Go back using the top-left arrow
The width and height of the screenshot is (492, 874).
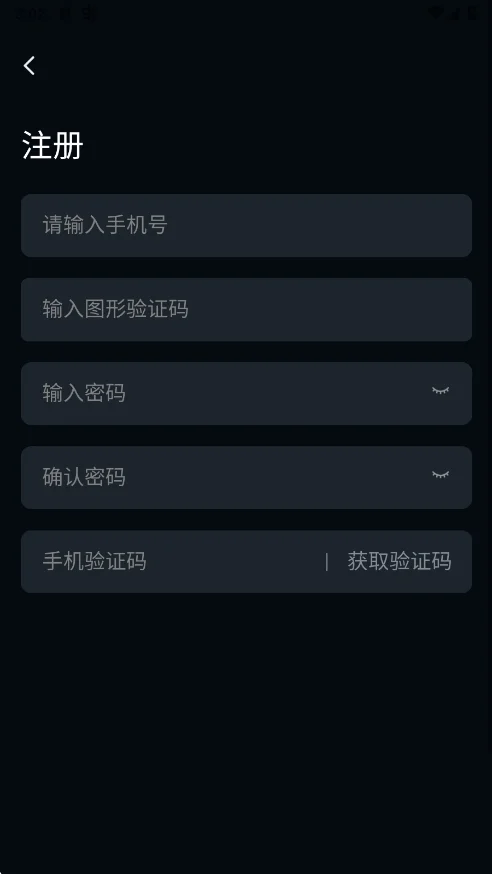tap(30, 66)
